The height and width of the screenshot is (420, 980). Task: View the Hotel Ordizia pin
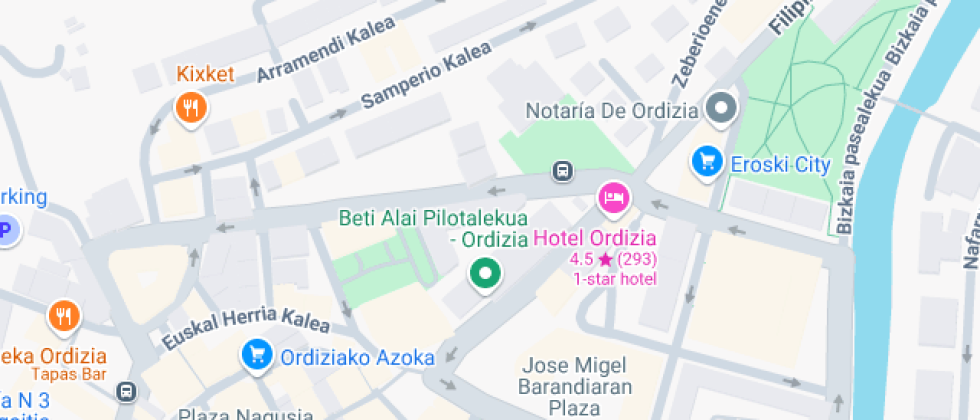click(613, 197)
